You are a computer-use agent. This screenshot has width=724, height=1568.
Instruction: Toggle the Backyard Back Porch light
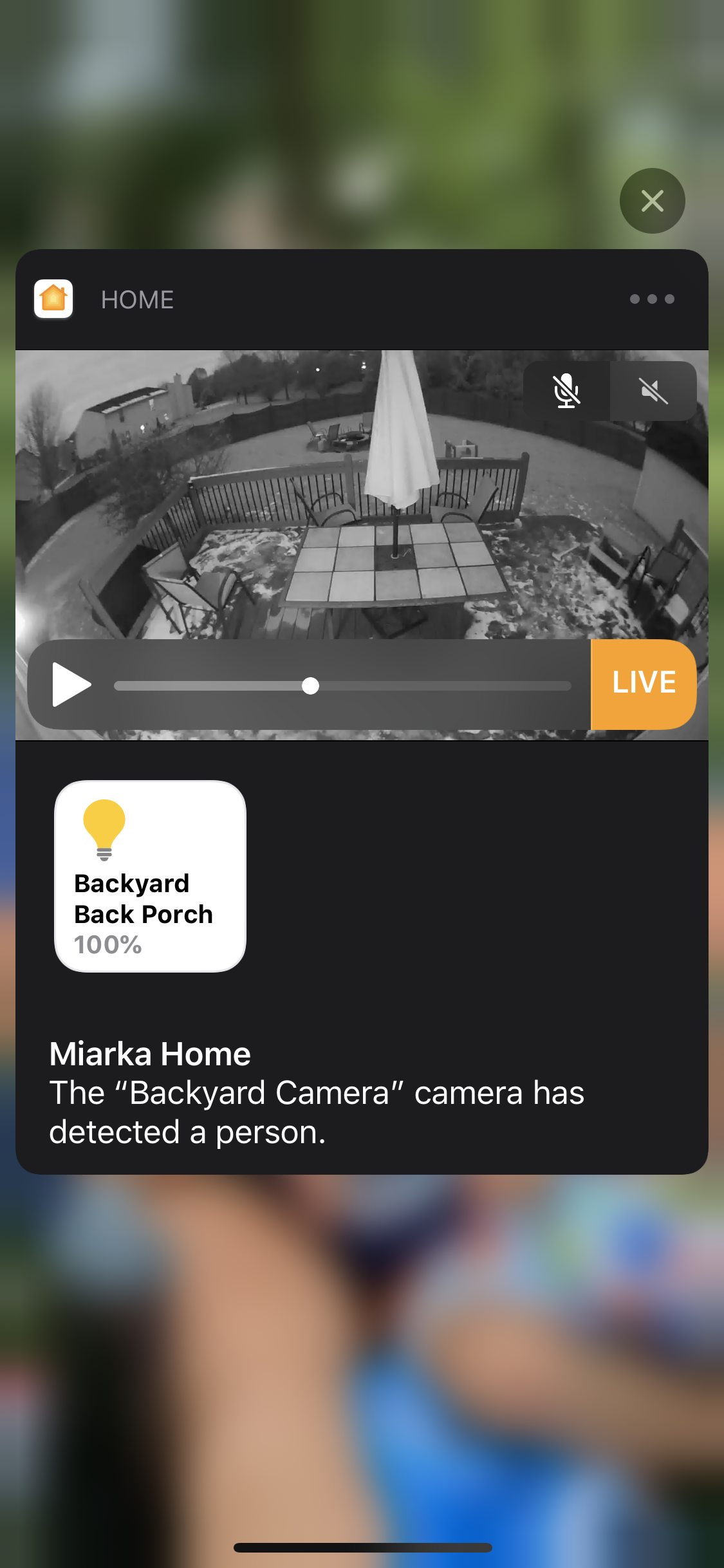click(x=150, y=876)
